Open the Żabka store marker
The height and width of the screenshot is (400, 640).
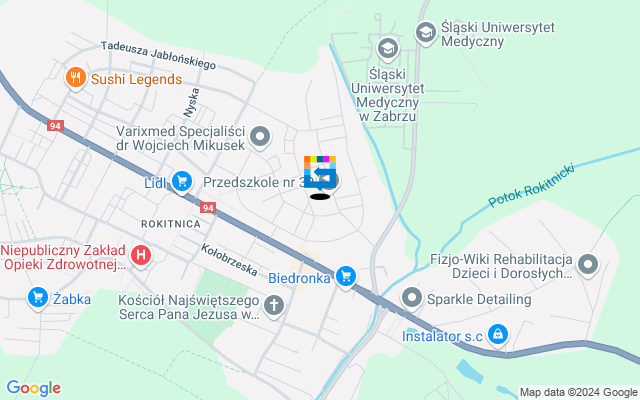click(38, 296)
